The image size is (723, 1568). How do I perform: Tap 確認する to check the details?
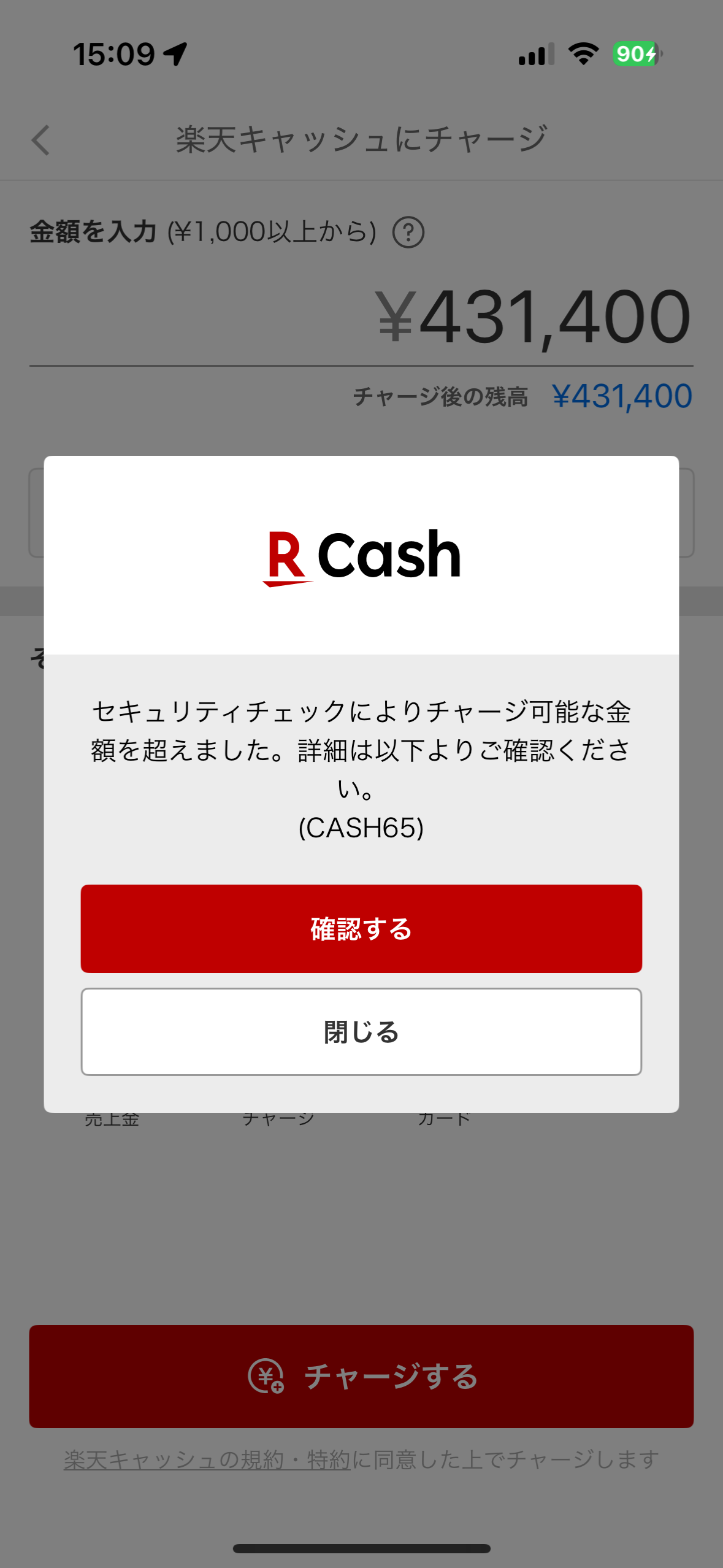click(361, 928)
